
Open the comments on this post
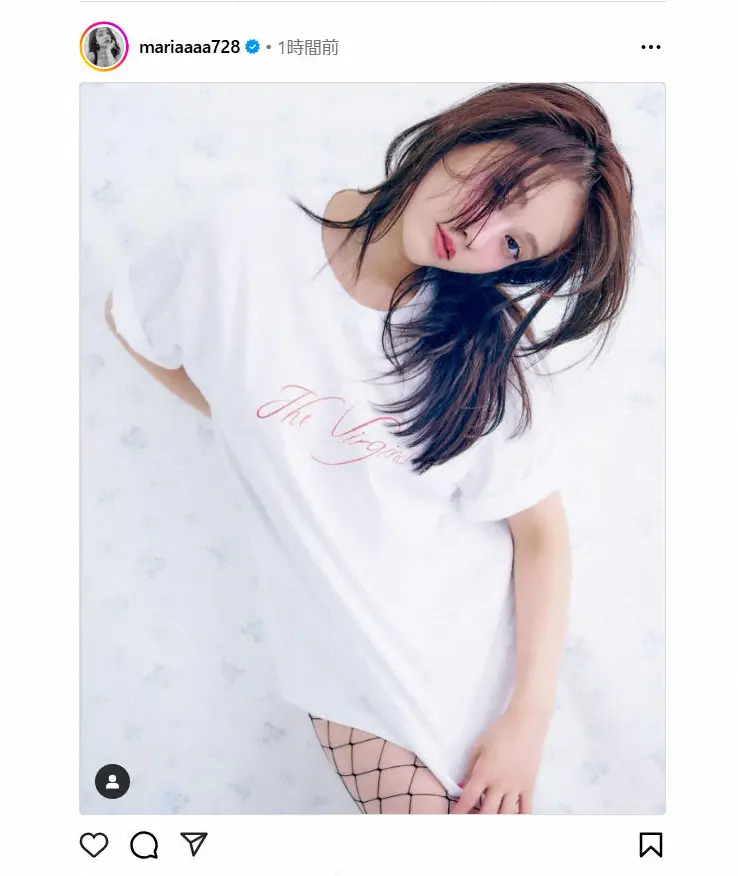pyautogui.click(x=144, y=845)
